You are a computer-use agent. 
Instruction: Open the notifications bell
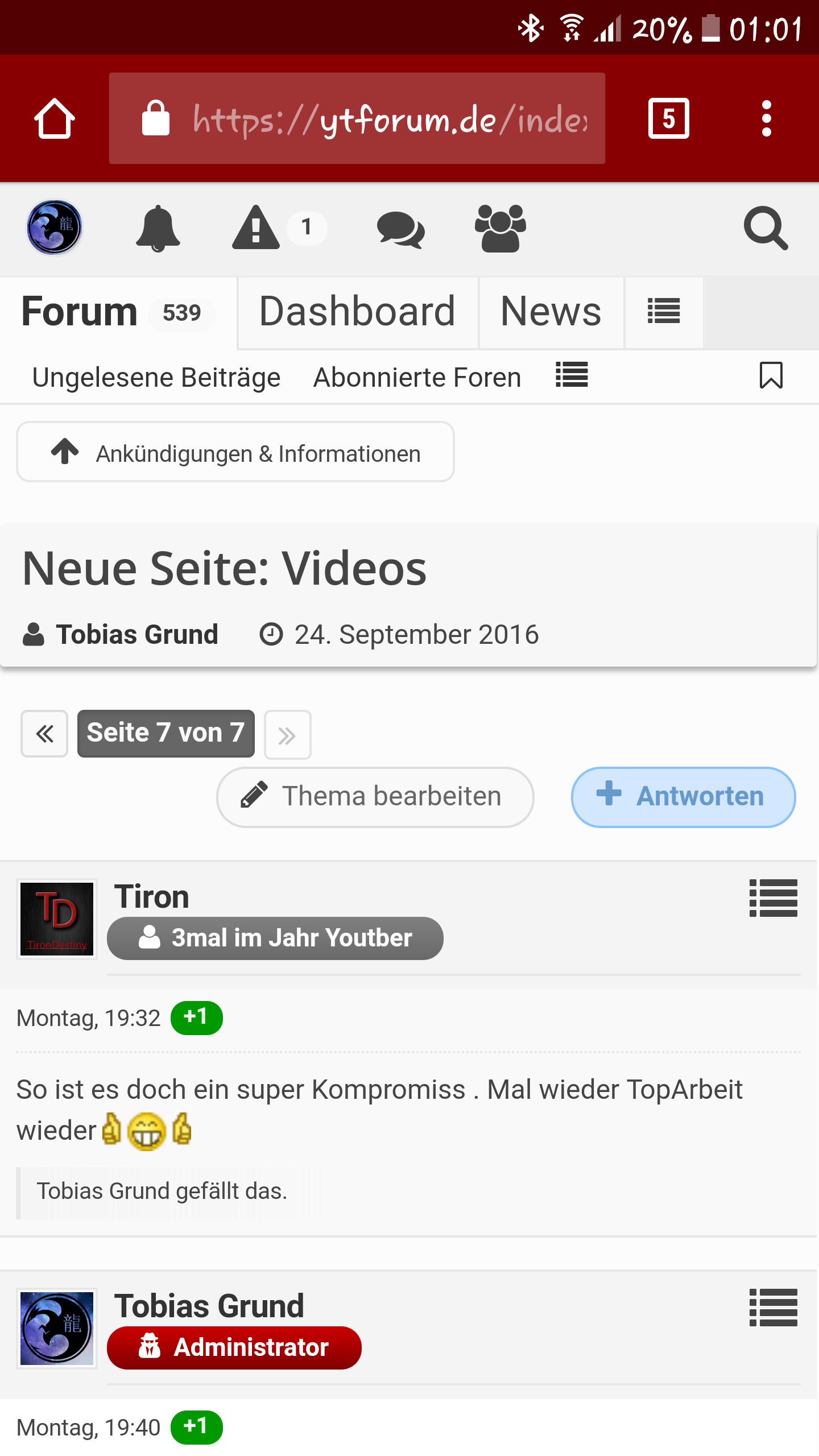pos(158,228)
